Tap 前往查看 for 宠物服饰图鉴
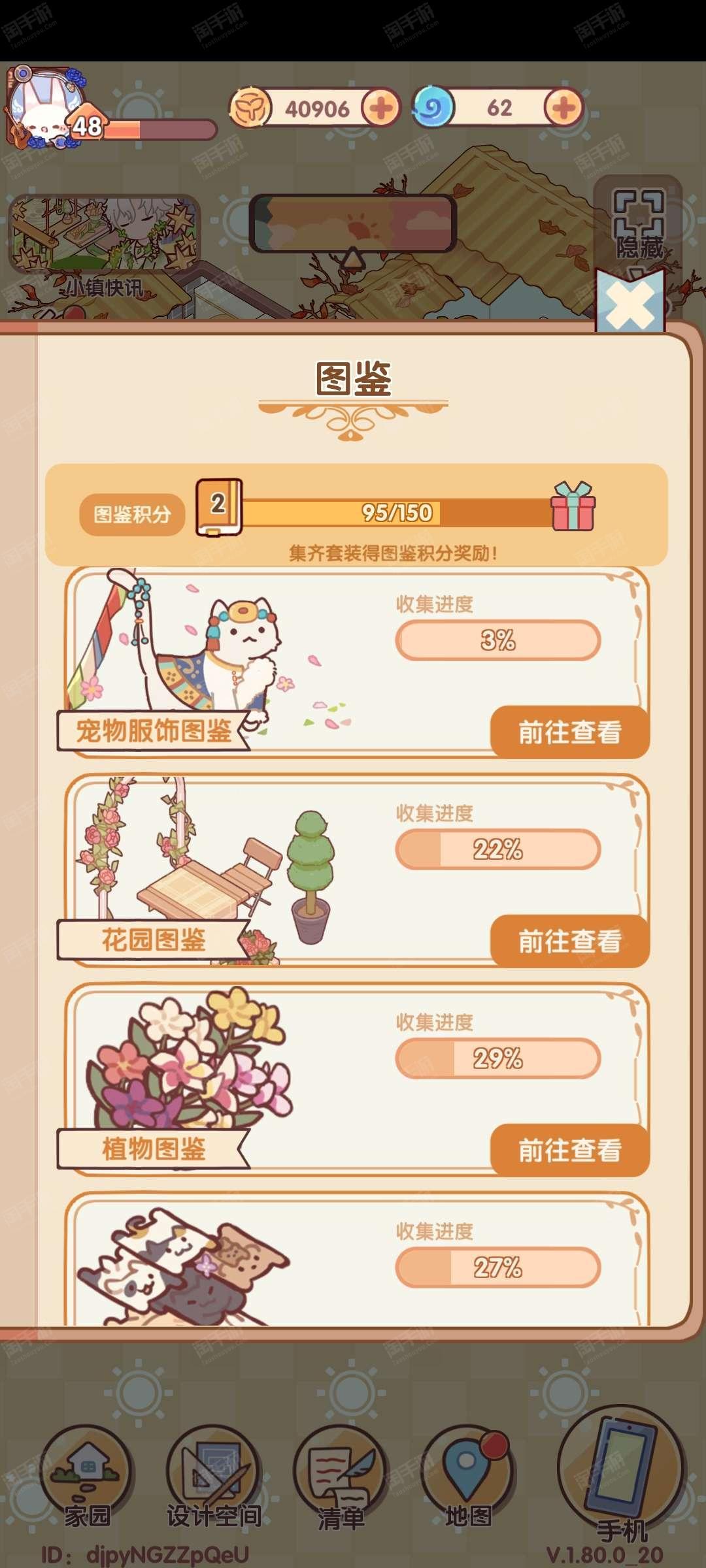Image resolution: width=706 pixels, height=1568 pixels. click(569, 732)
